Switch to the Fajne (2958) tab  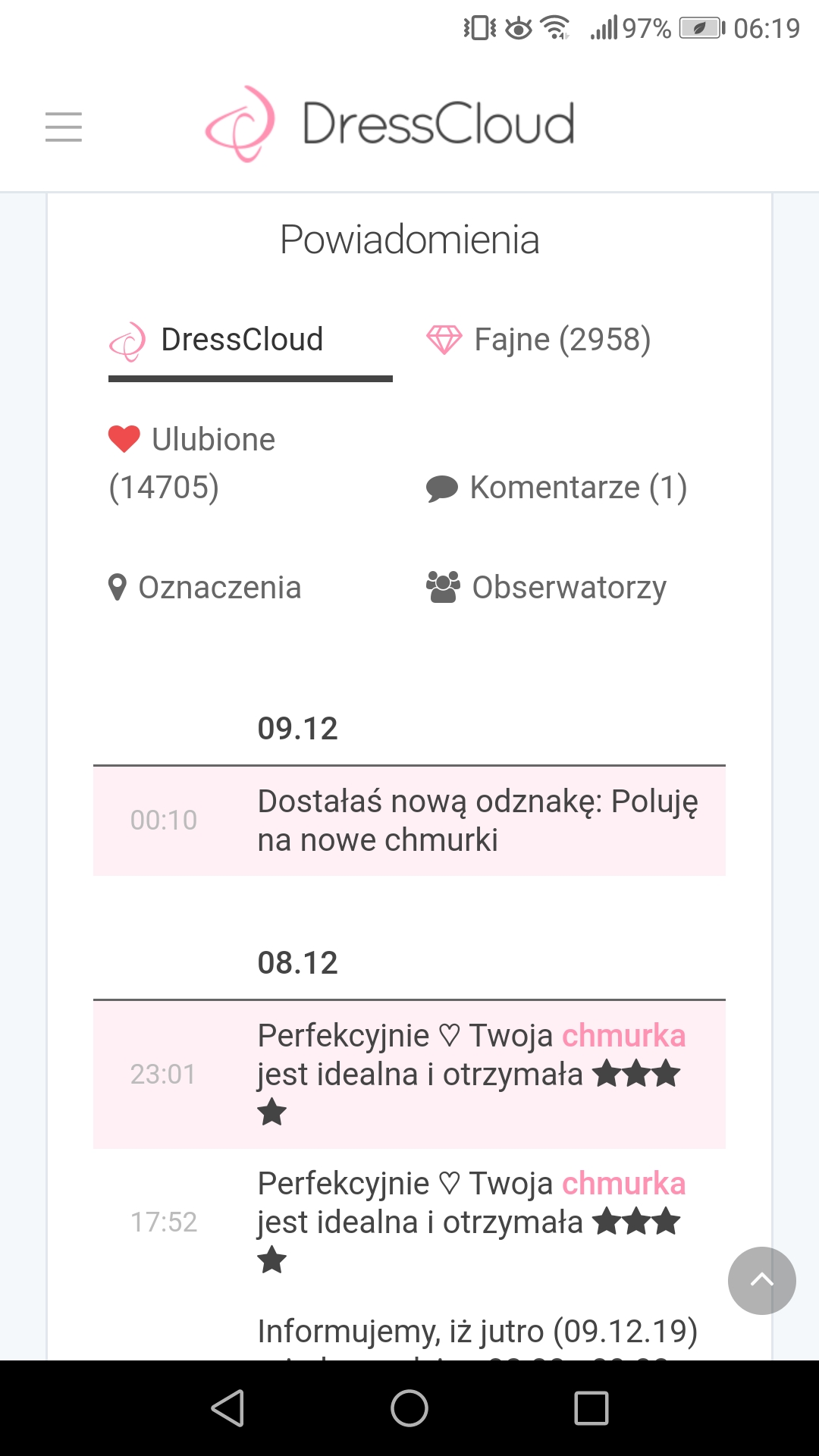562,339
